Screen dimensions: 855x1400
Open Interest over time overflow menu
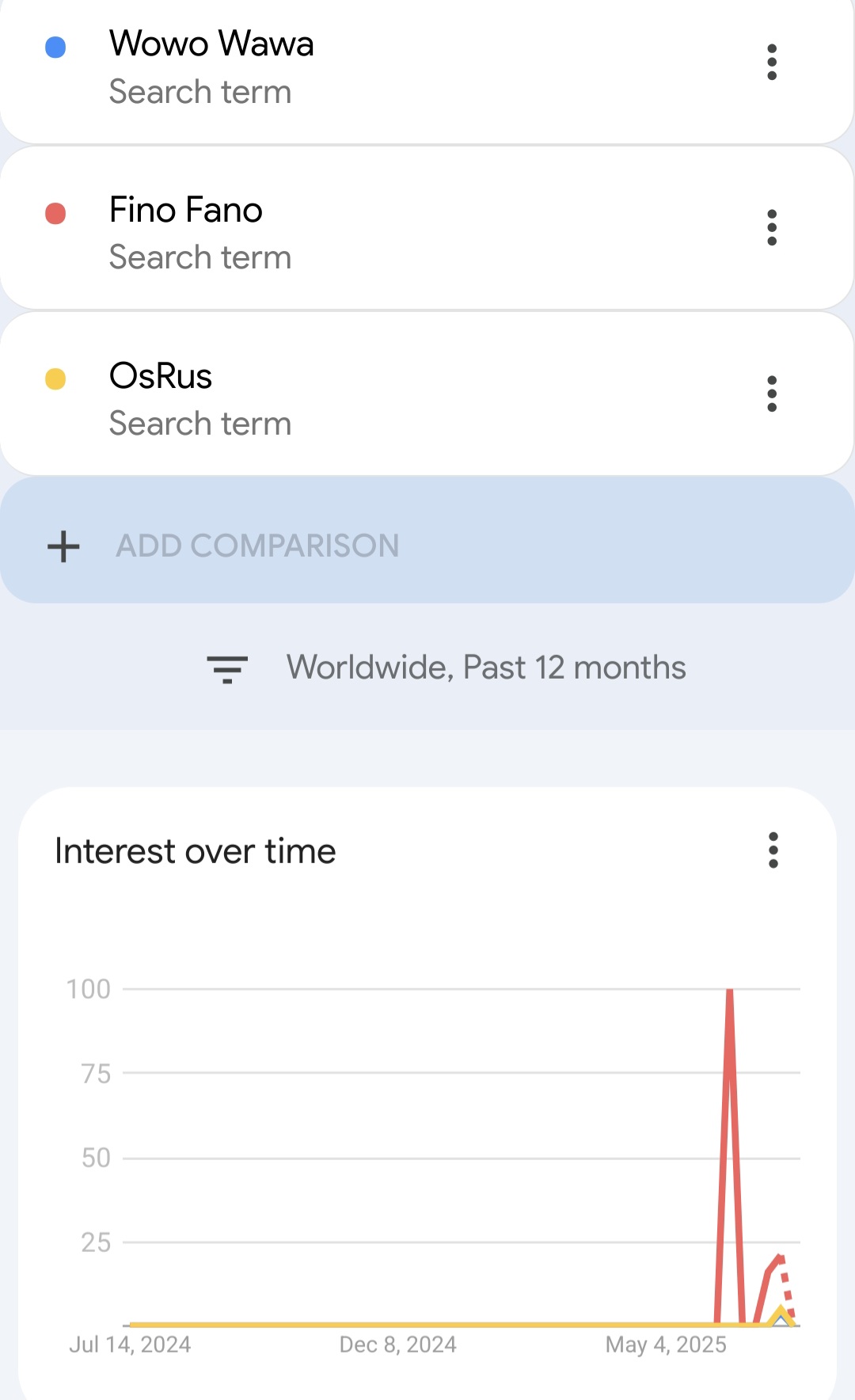773,850
